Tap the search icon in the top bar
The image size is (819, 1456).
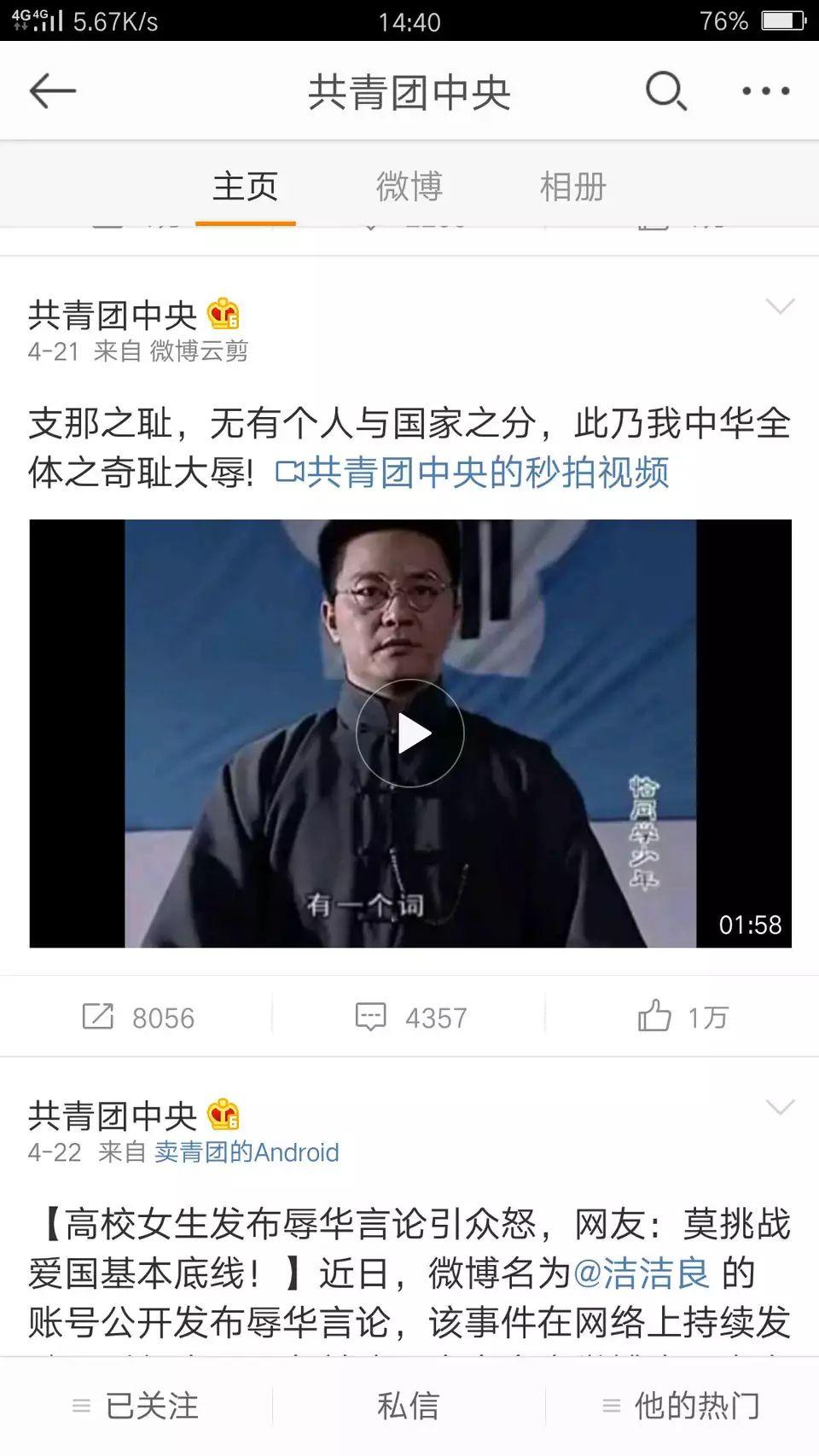click(665, 90)
